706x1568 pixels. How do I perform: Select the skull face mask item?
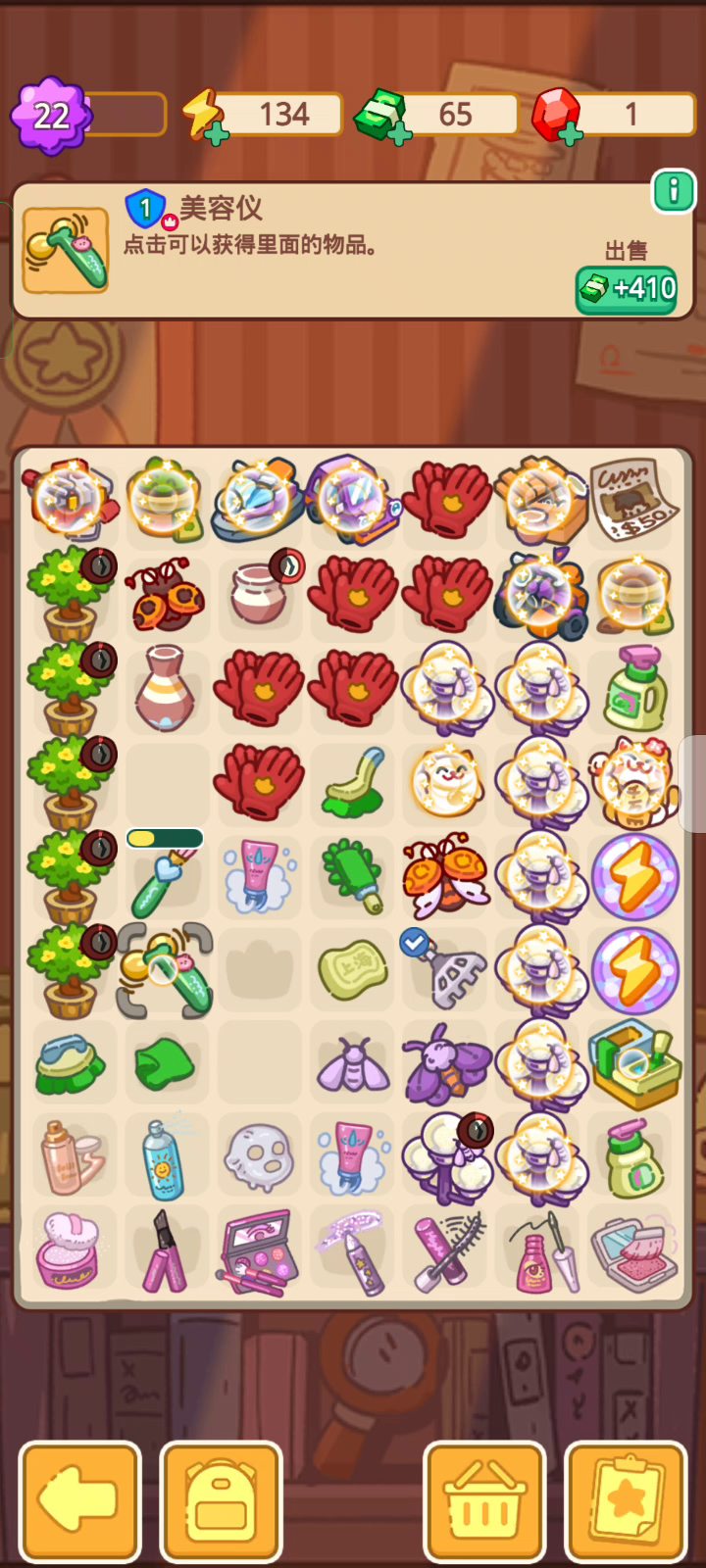[x=258, y=1158]
